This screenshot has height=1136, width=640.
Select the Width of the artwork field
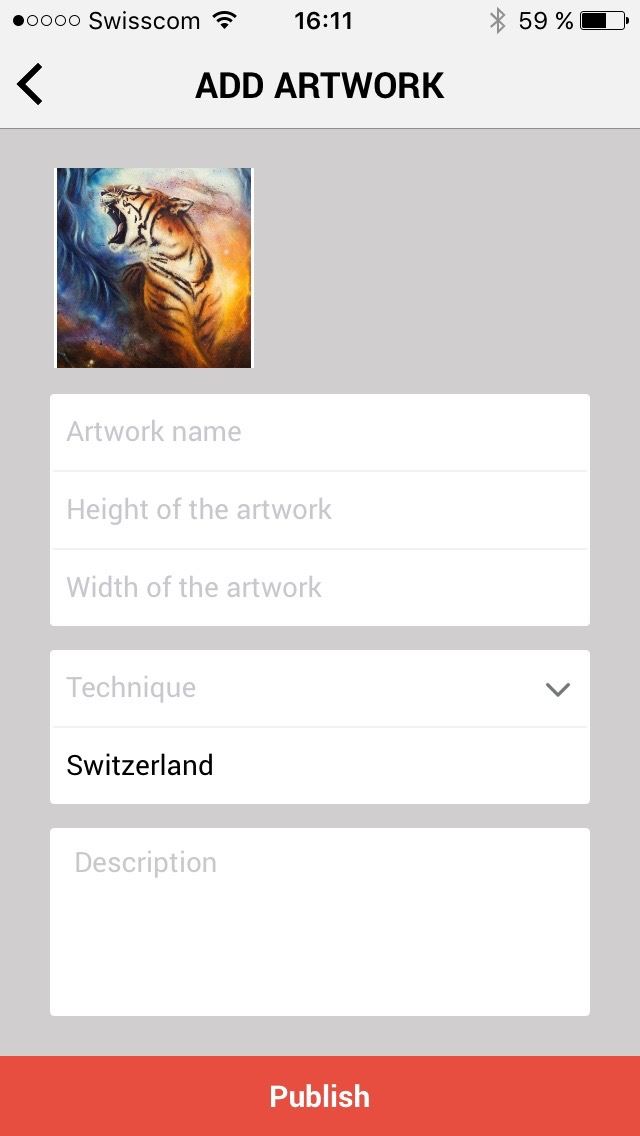(320, 588)
